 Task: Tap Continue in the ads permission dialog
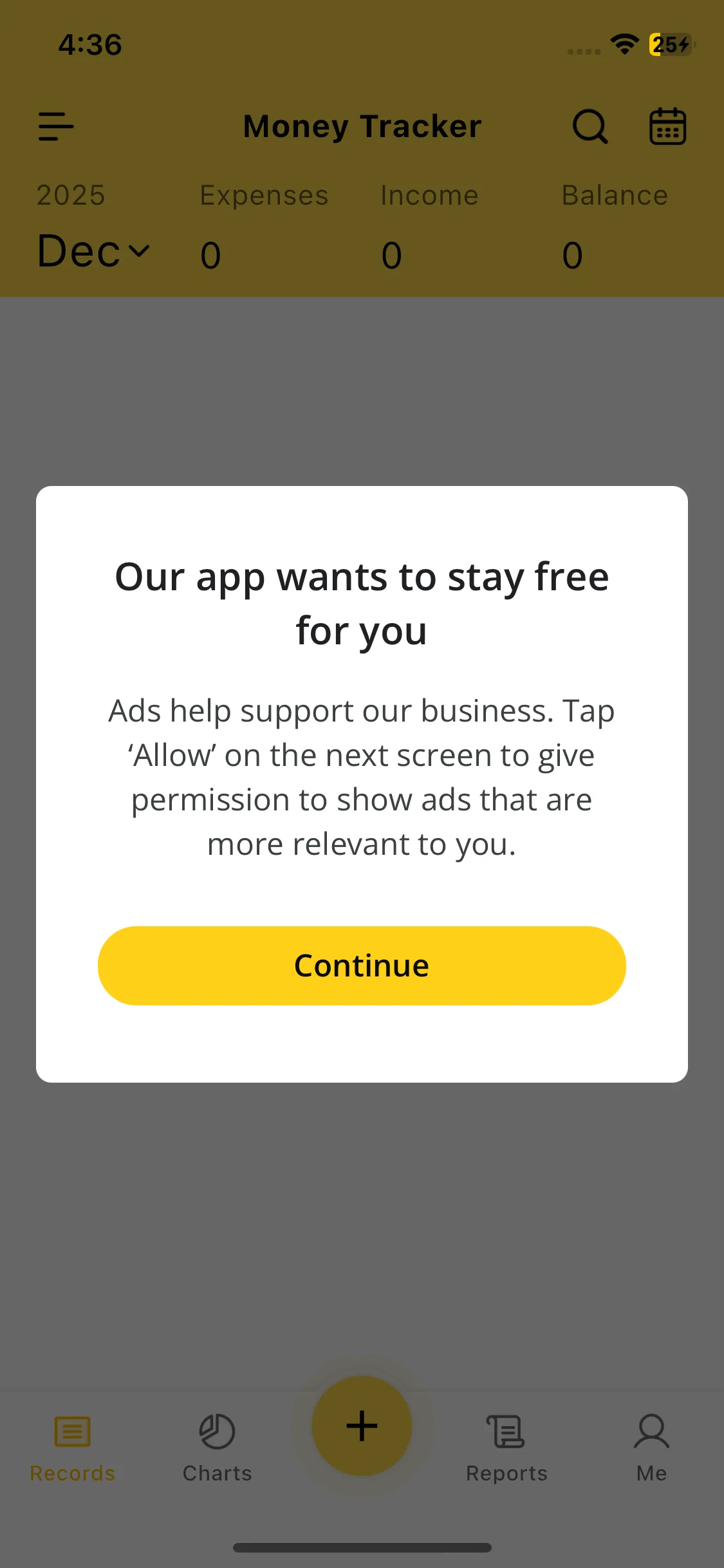[x=362, y=966]
